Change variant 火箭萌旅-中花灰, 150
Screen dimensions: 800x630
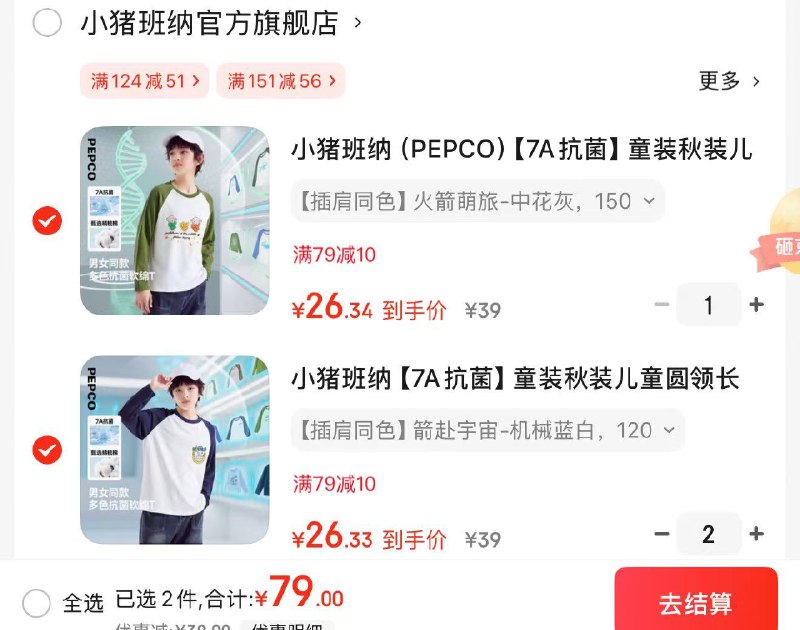(x=477, y=201)
